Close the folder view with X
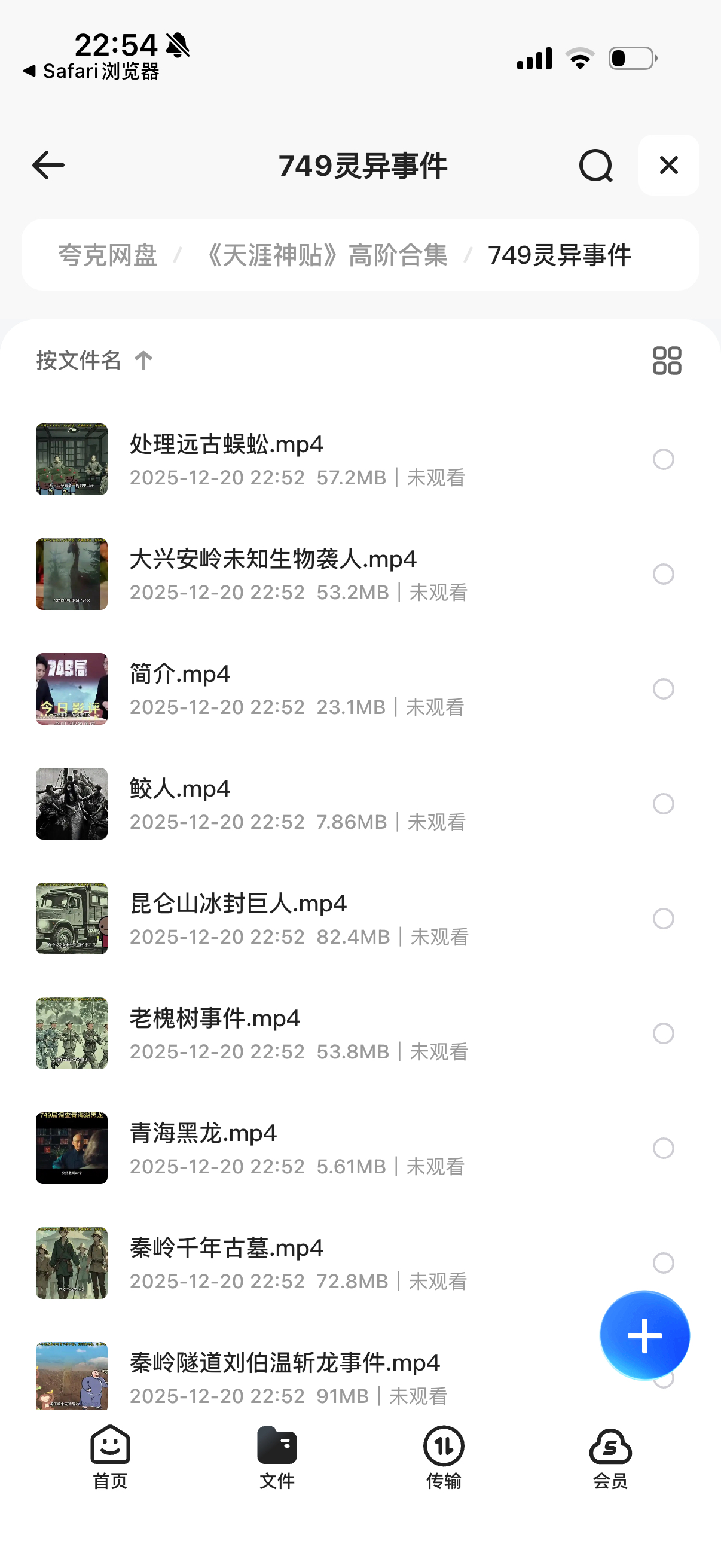721x1568 pixels. coord(668,165)
